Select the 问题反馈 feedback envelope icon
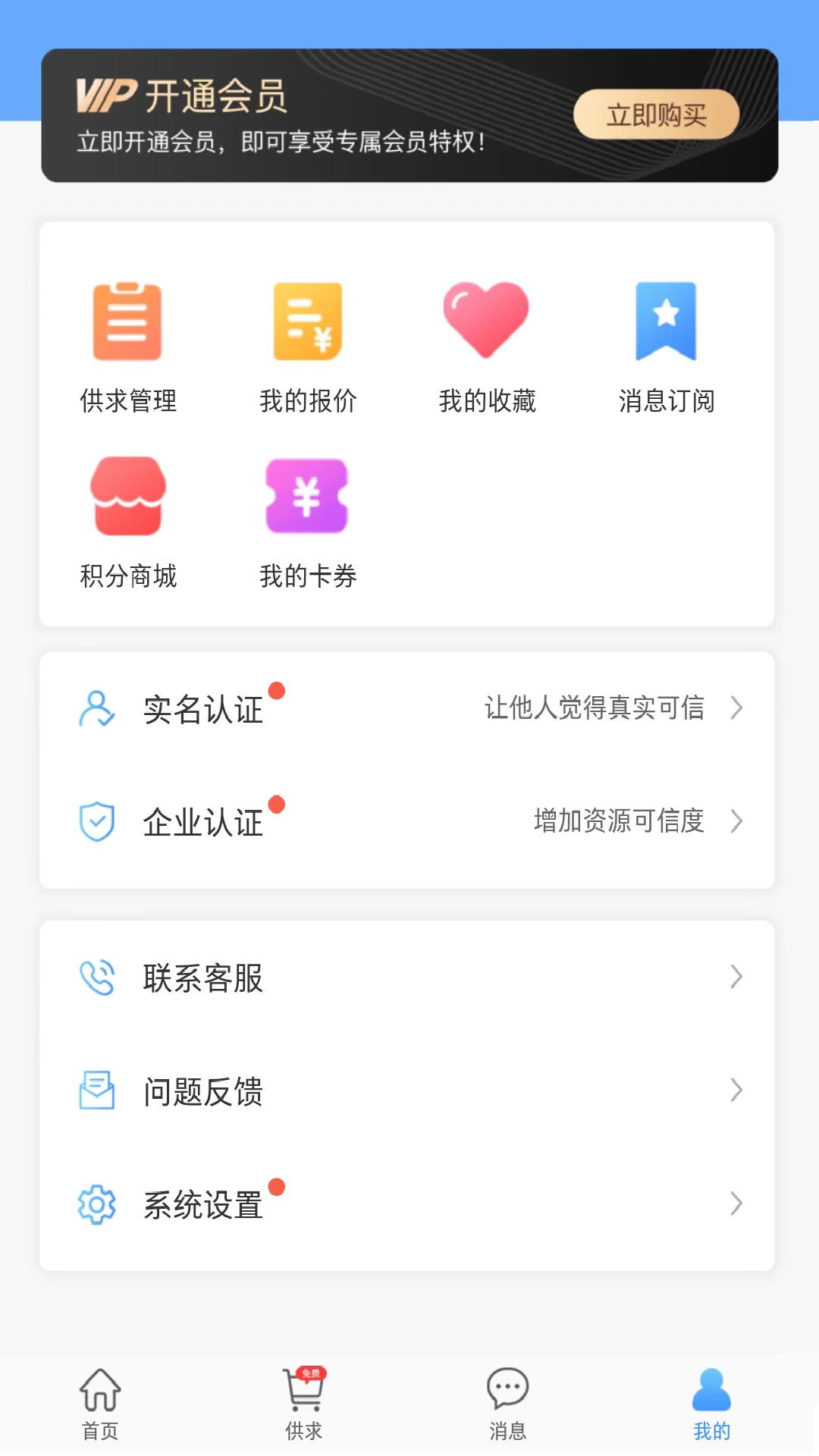This screenshot has width=819, height=1456. coord(96,1091)
